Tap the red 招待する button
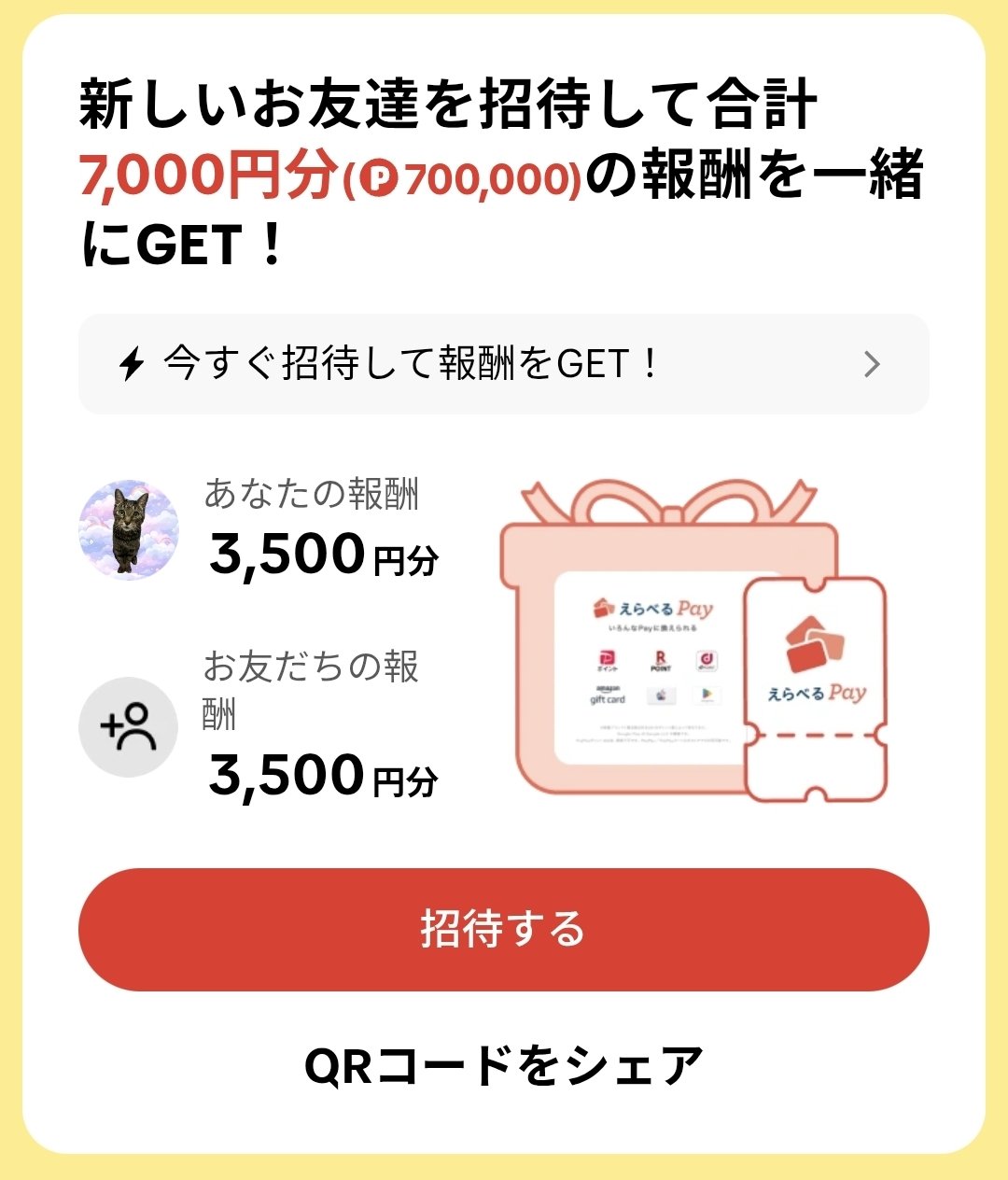 [503, 929]
